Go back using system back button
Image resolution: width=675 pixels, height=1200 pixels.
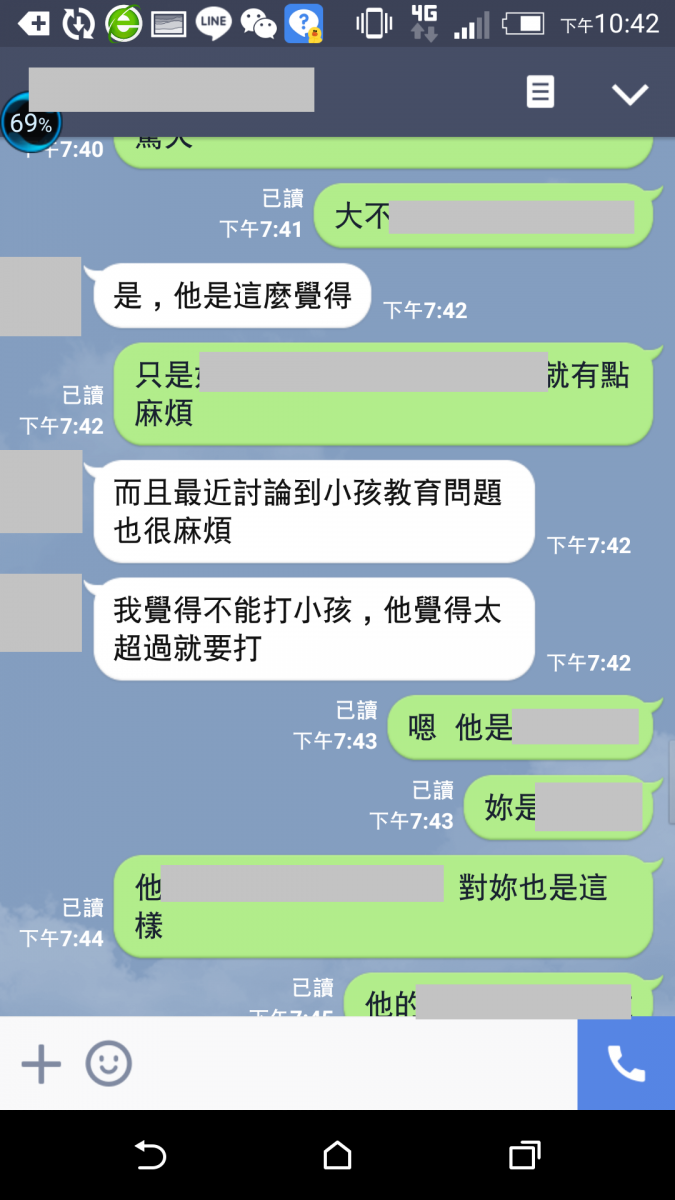tap(150, 1156)
